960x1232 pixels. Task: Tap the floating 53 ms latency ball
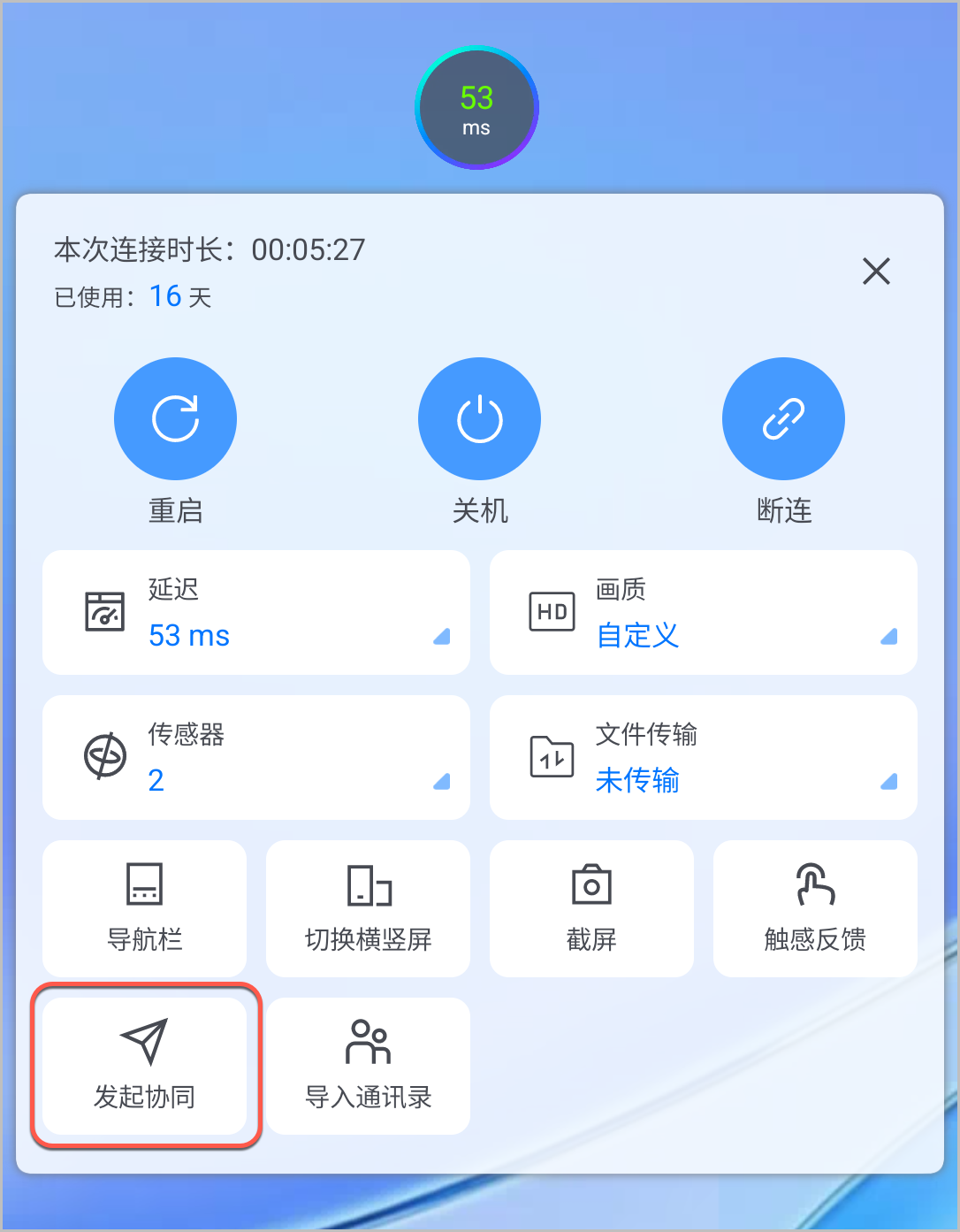click(476, 108)
